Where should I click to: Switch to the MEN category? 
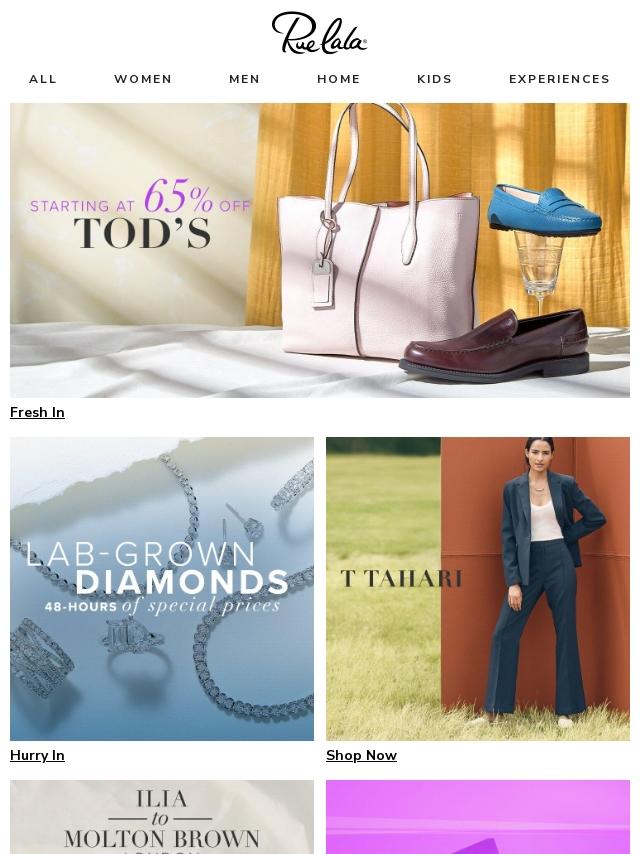coord(244,79)
